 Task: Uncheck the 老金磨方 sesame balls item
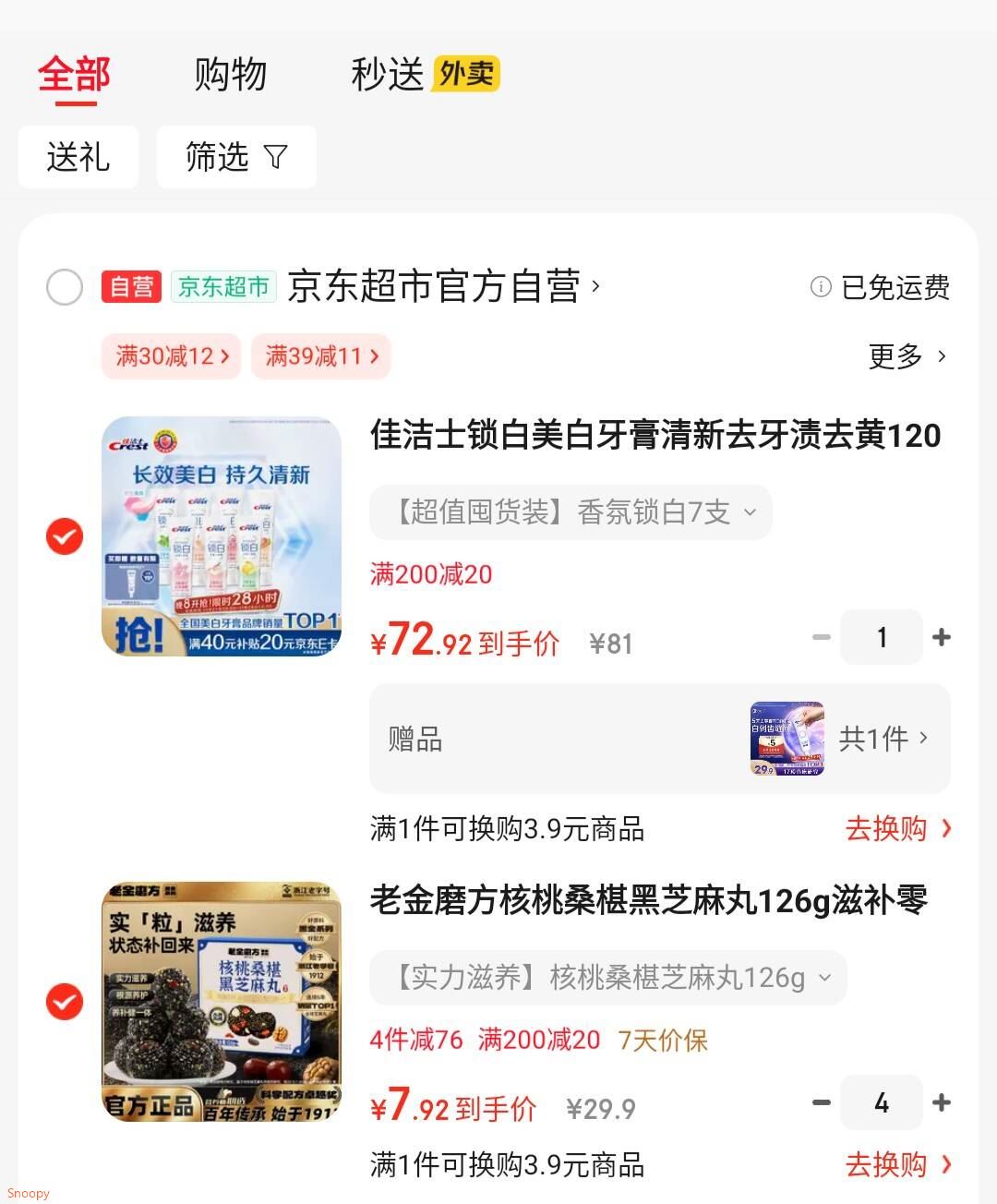tap(65, 1002)
